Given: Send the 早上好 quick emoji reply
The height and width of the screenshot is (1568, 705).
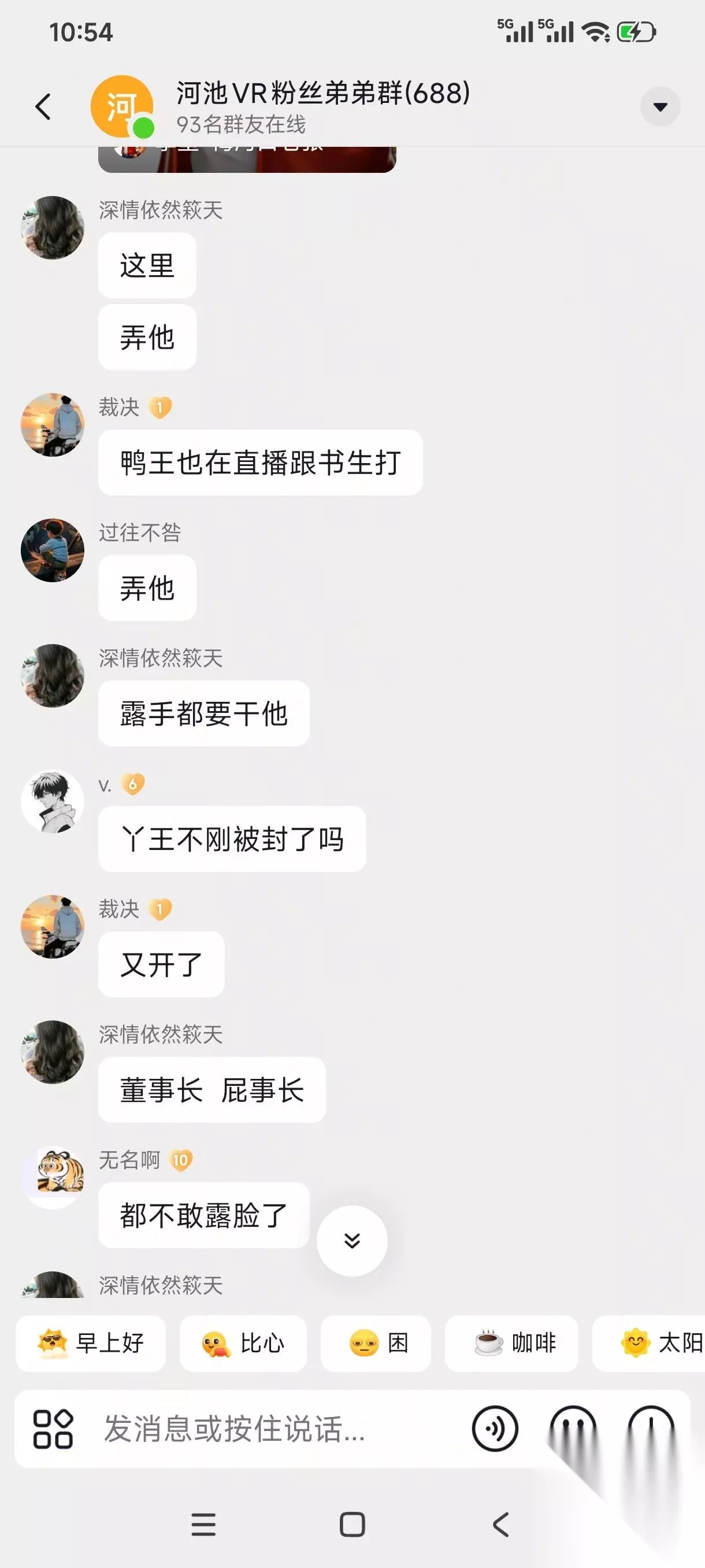Looking at the screenshot, I should (x=91, y=1343).
